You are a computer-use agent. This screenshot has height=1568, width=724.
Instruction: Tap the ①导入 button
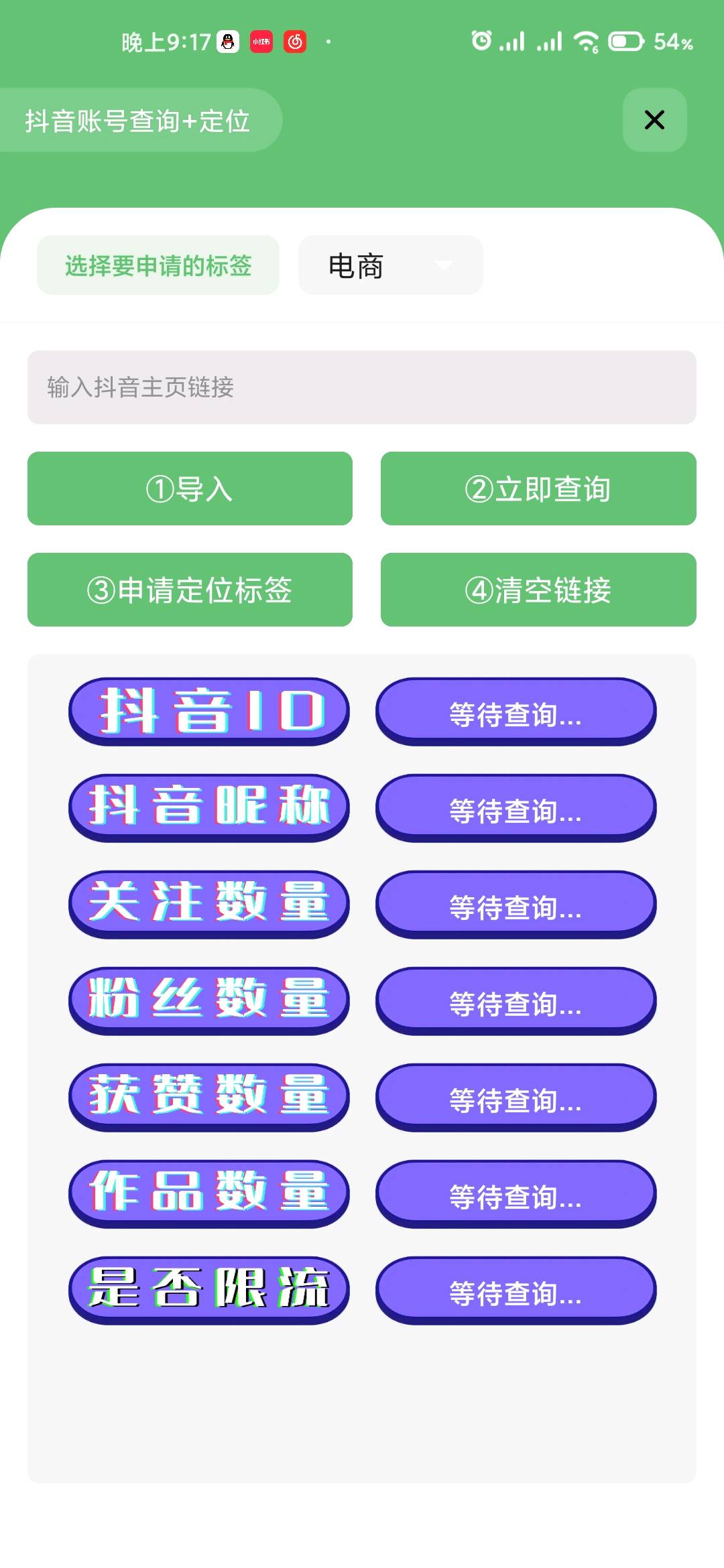pyautogui.click(x=190, y=489)
